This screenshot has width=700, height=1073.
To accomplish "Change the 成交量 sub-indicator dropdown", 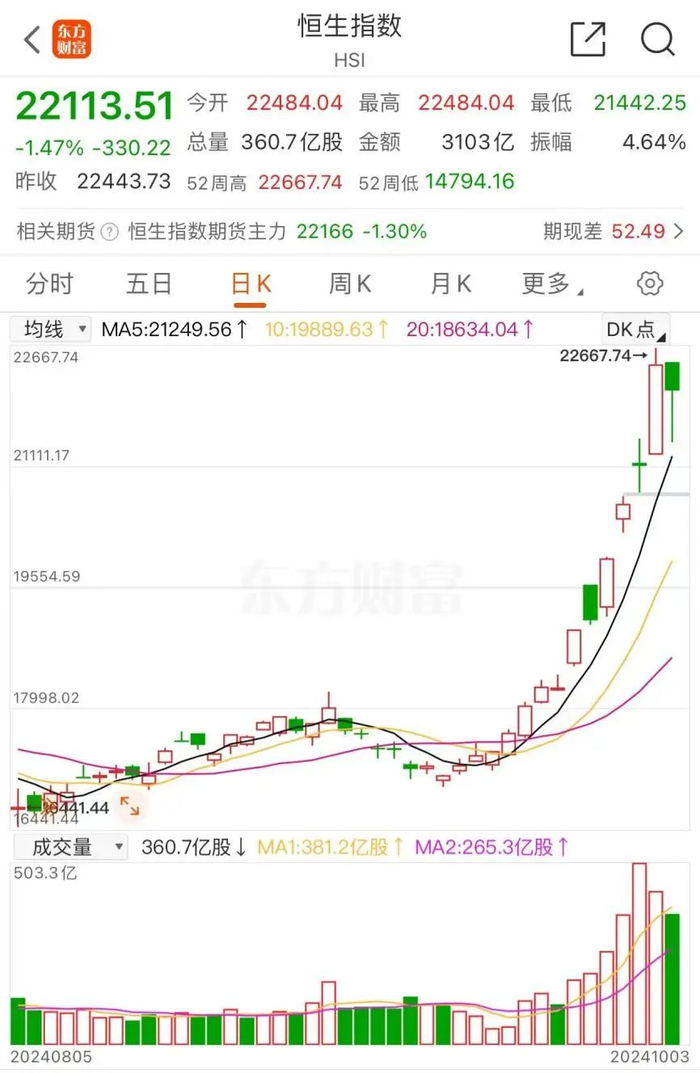I will click(68, 848).
